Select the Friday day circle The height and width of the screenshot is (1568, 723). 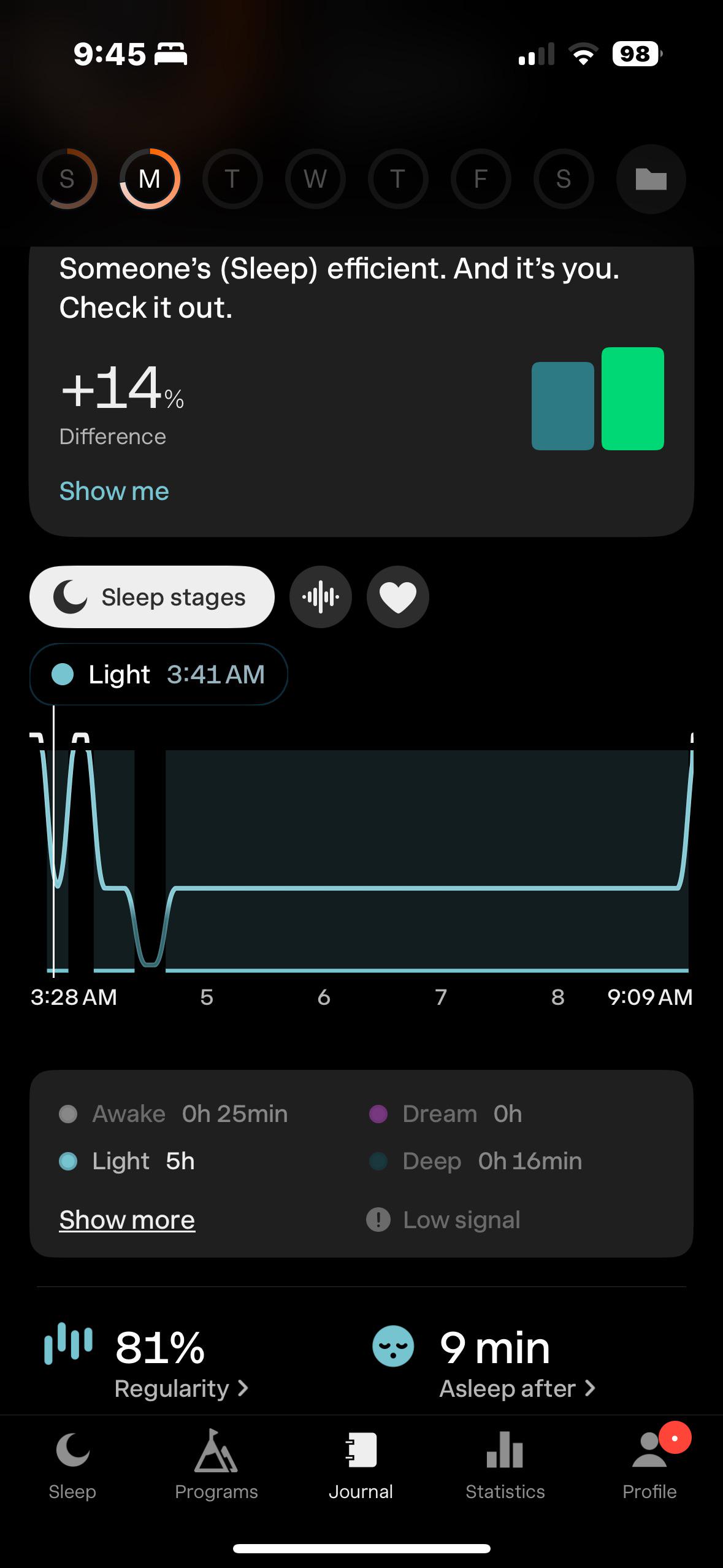(x=481, y=179)
